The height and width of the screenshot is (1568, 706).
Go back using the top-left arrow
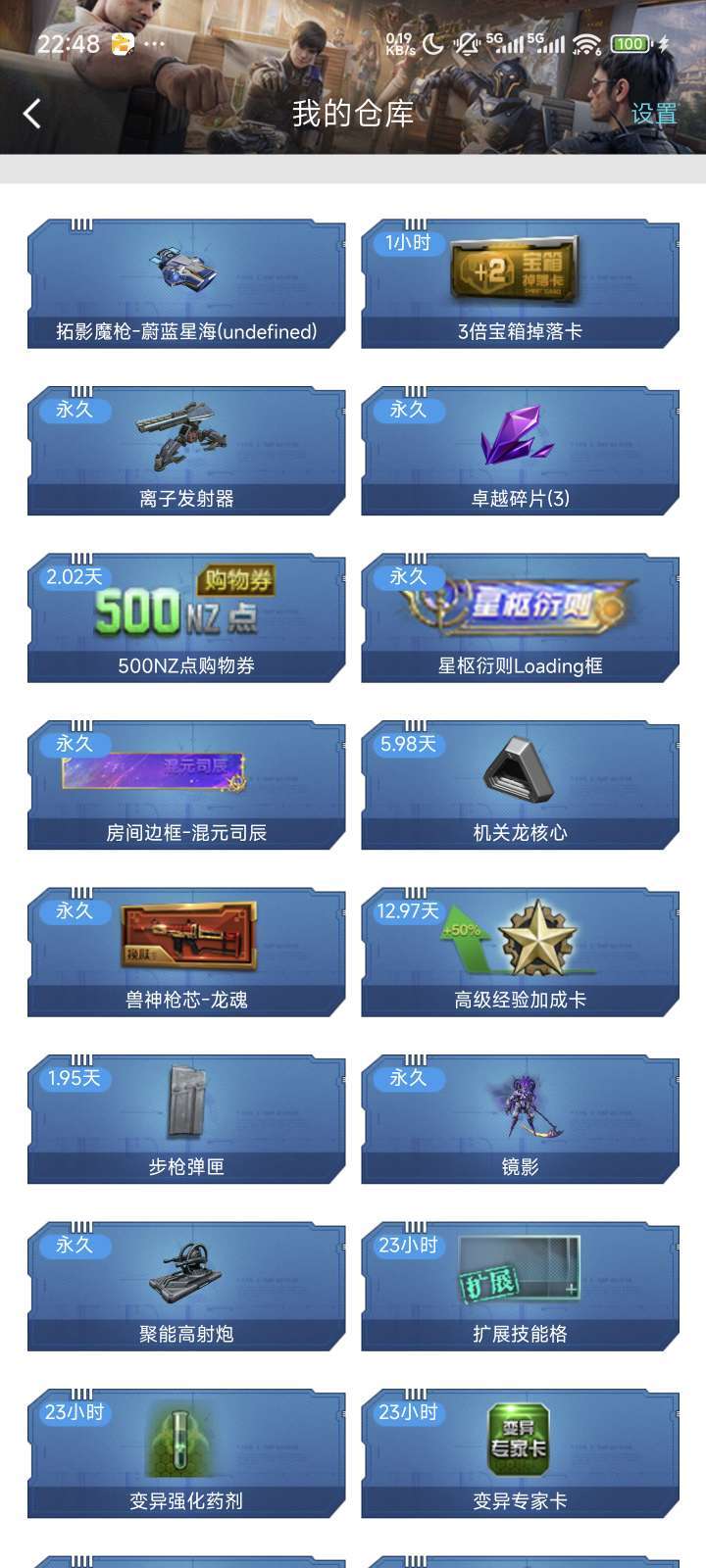click(x=32, y=114)
